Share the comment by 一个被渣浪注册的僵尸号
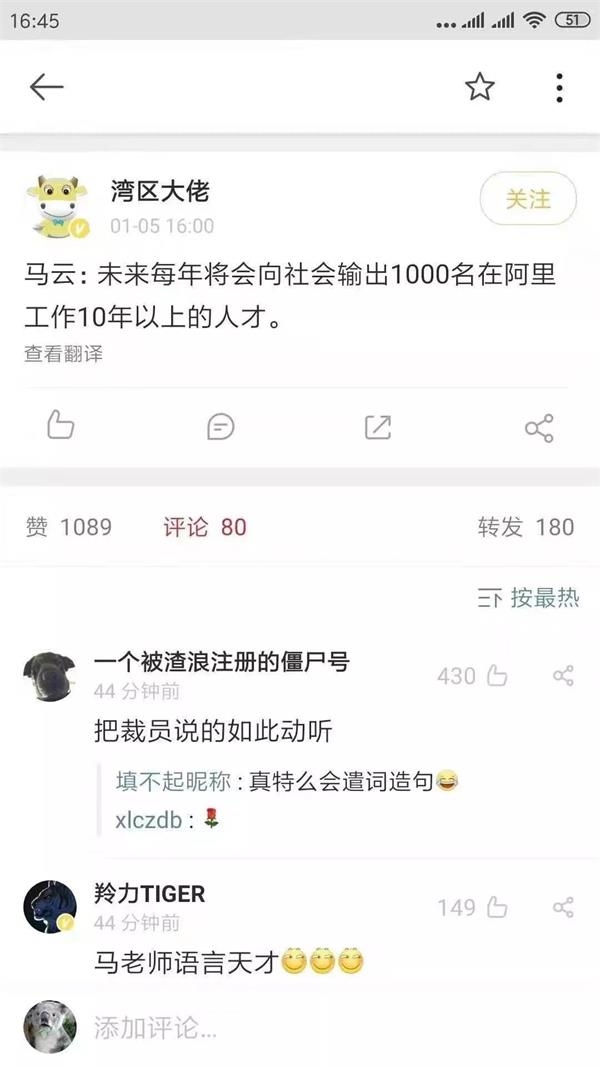600x1067 pixels. pos(564,676)
